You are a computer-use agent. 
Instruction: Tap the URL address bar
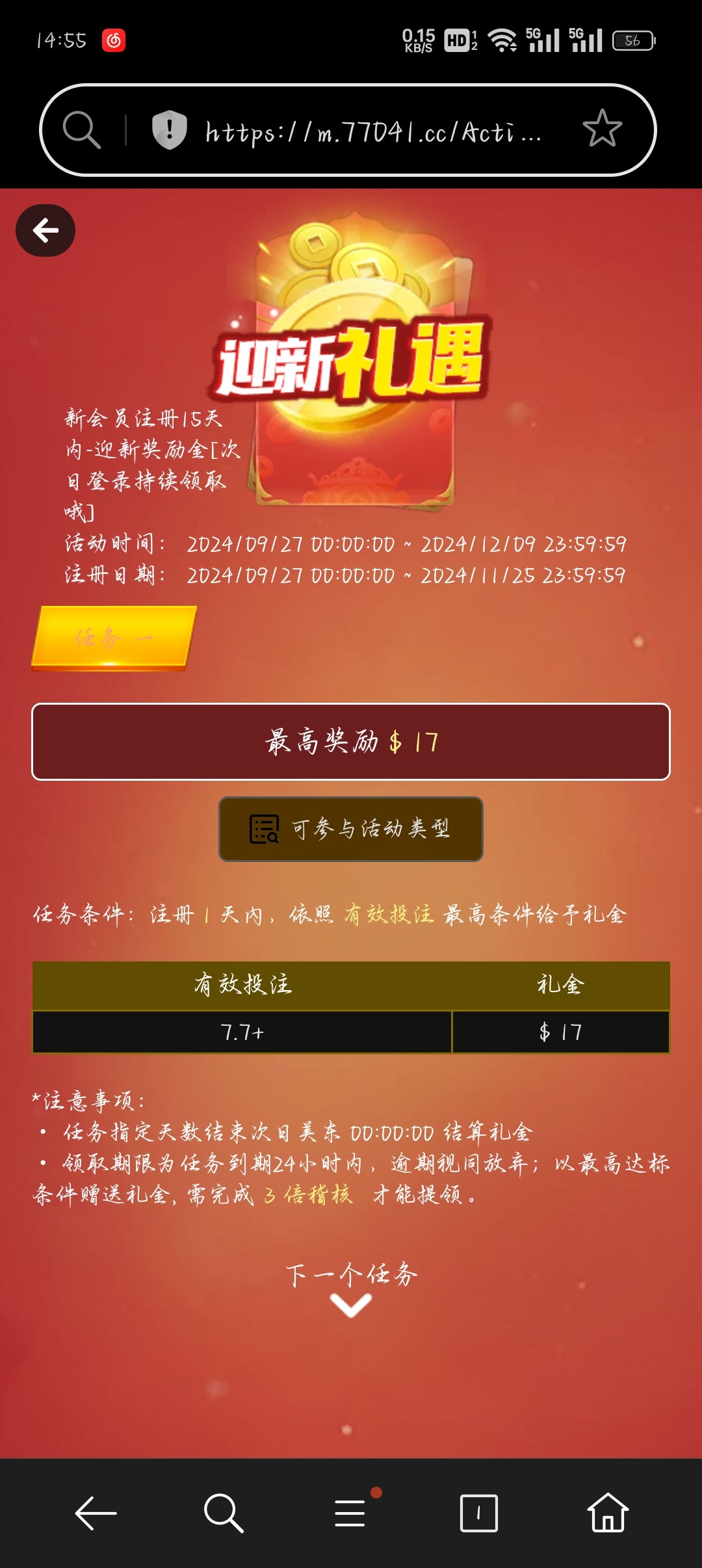click(x=374, y=132)
